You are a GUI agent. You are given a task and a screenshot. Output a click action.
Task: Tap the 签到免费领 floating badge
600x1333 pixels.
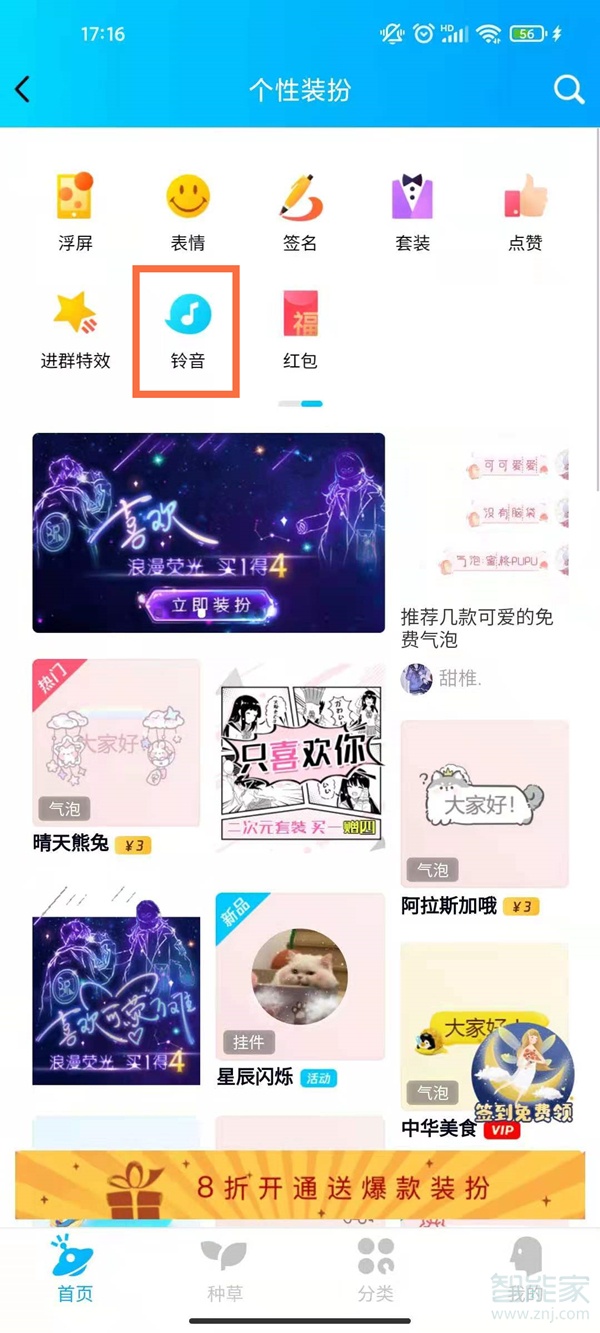click(521, 1075)
